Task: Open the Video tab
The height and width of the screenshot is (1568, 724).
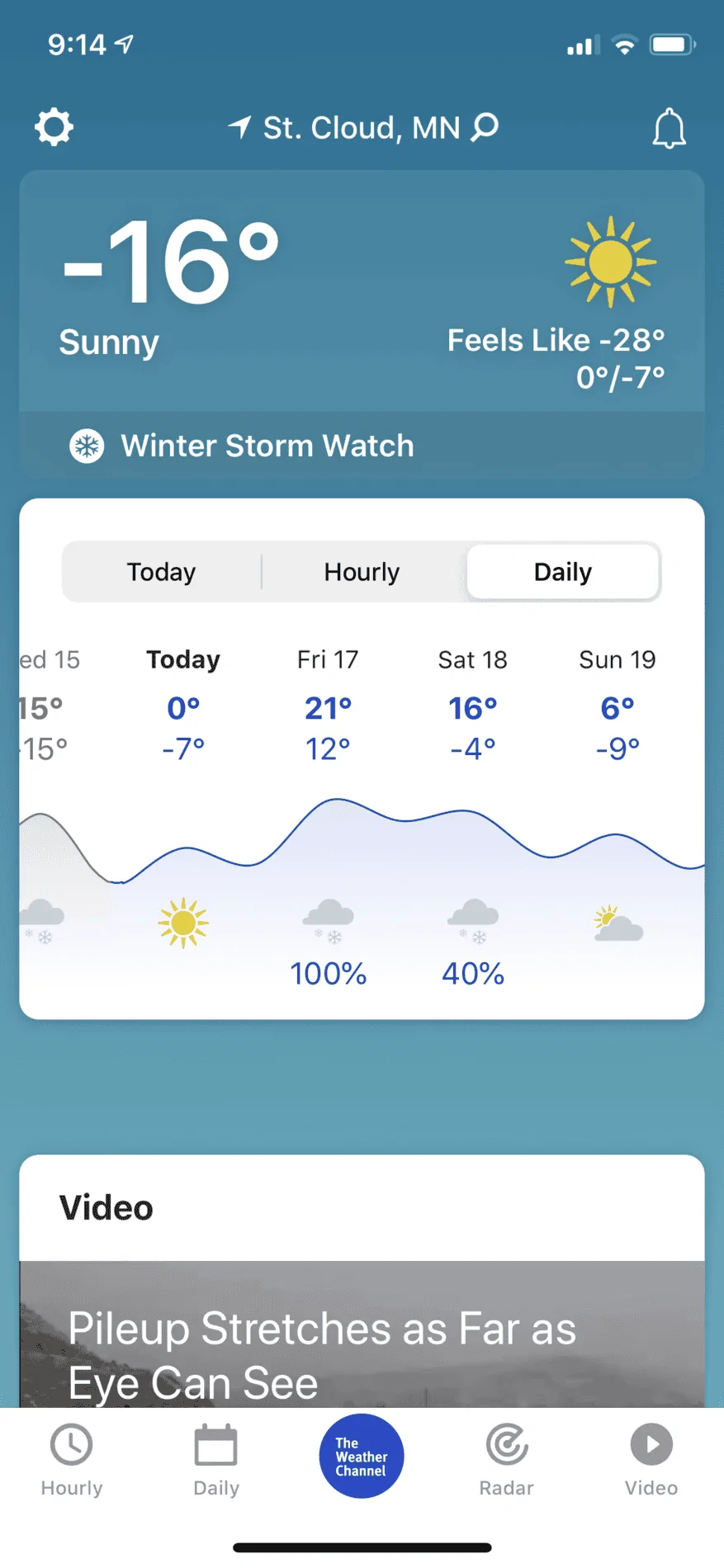Action: click(651, 1460)
